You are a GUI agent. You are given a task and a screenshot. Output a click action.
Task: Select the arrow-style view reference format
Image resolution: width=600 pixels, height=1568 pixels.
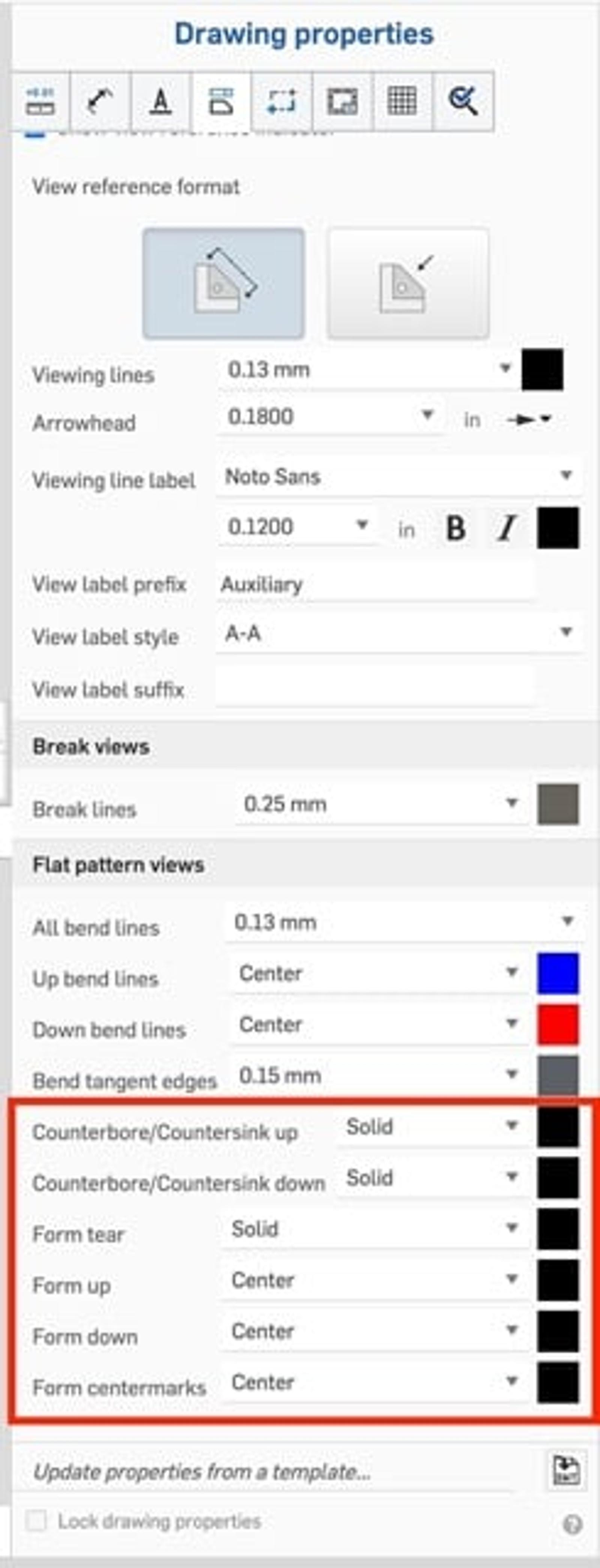tap(408, 283)
